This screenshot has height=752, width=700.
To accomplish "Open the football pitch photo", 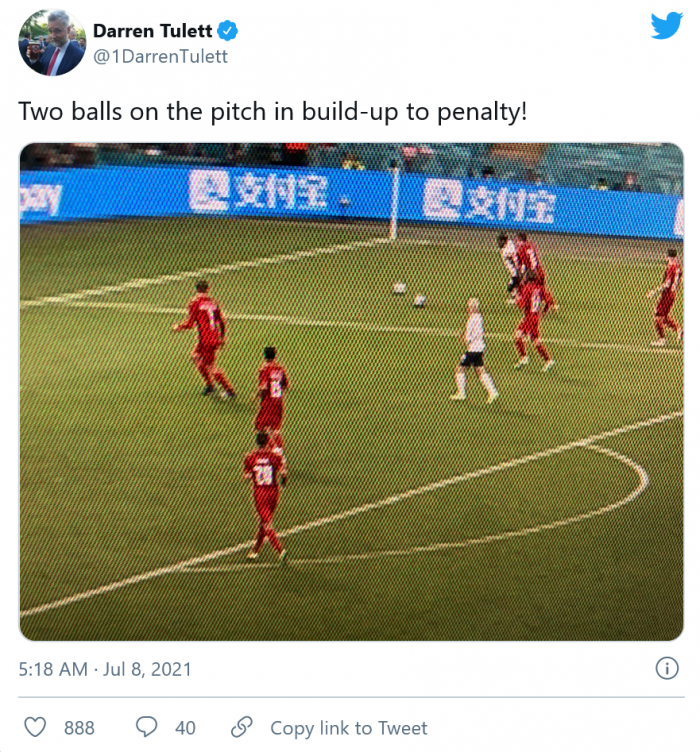I will pyautogui.click(x=352, y=392).
